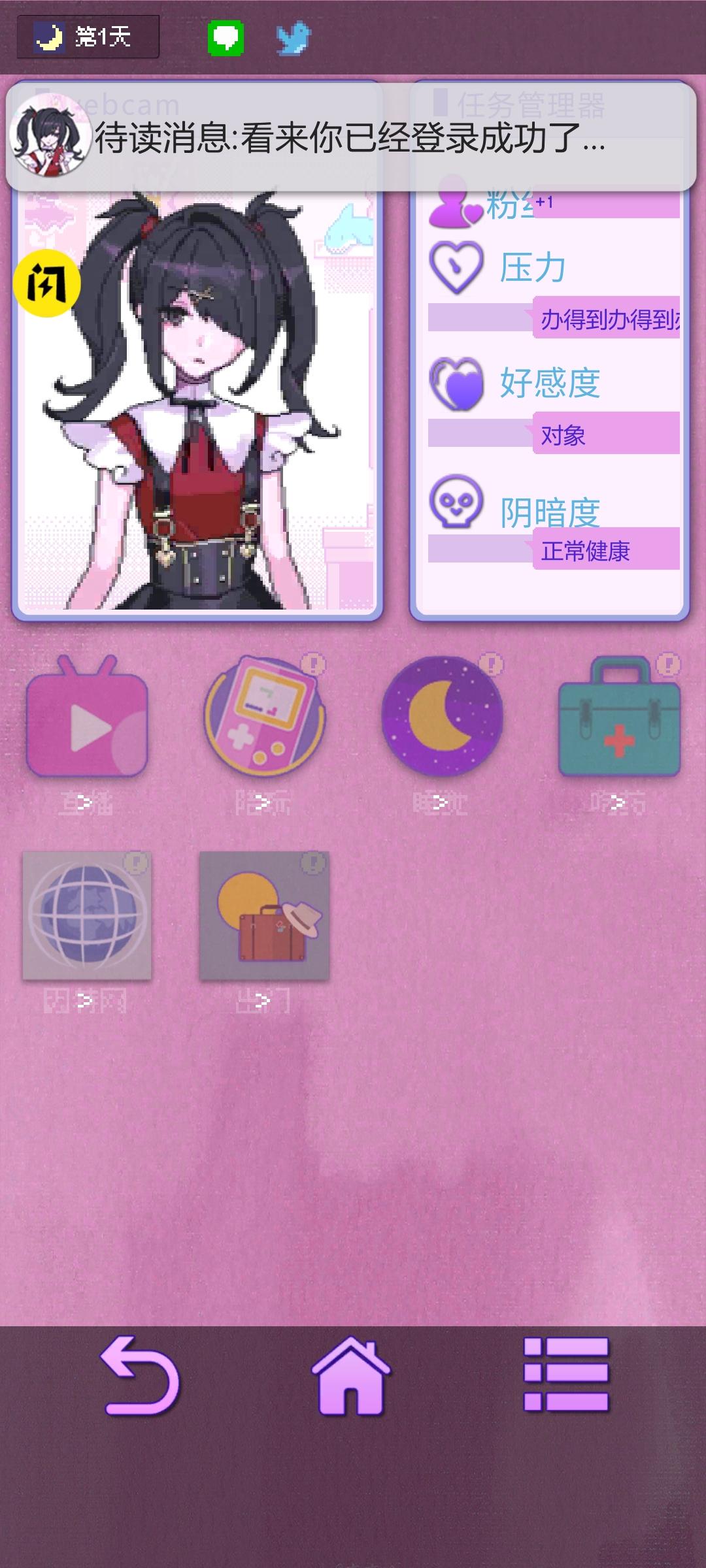Open the 因特网 globe icon
706x1568 pixels.
(x=87, y=916)
